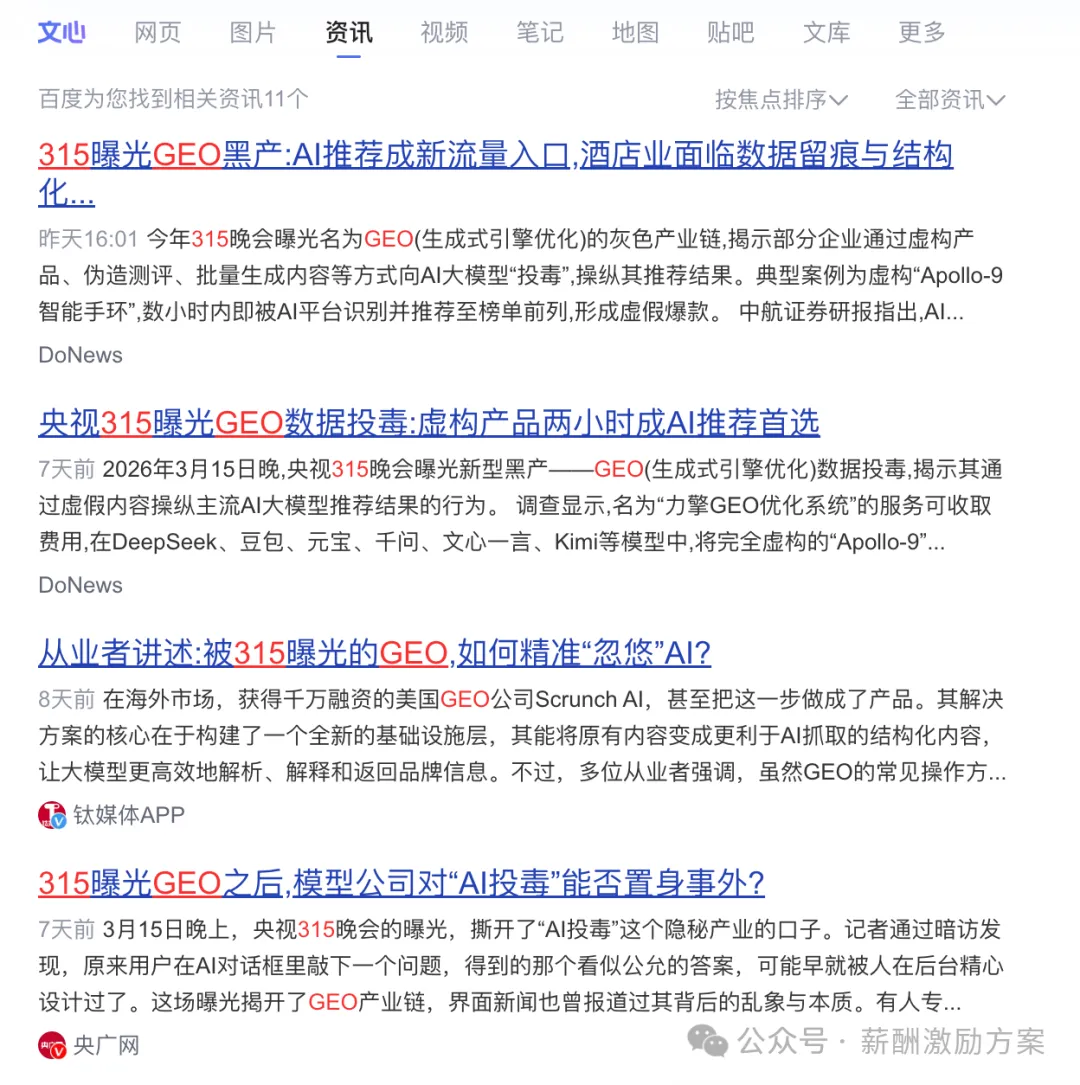Open article 从业者讲述:被315曝光的GEO
Viewport: 1080px width, 1085px height.
pos(374,653)
